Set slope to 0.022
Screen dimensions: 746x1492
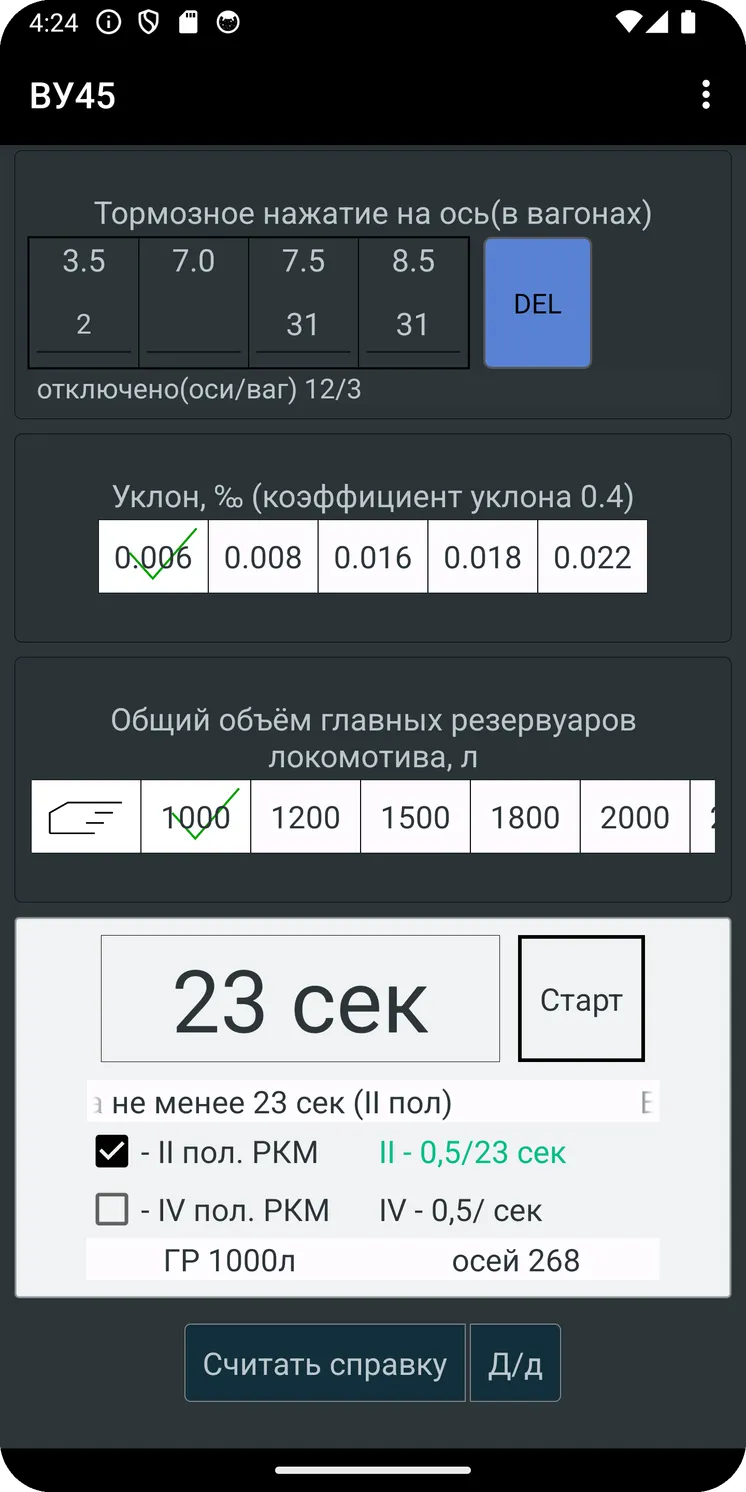pos(592,557)
